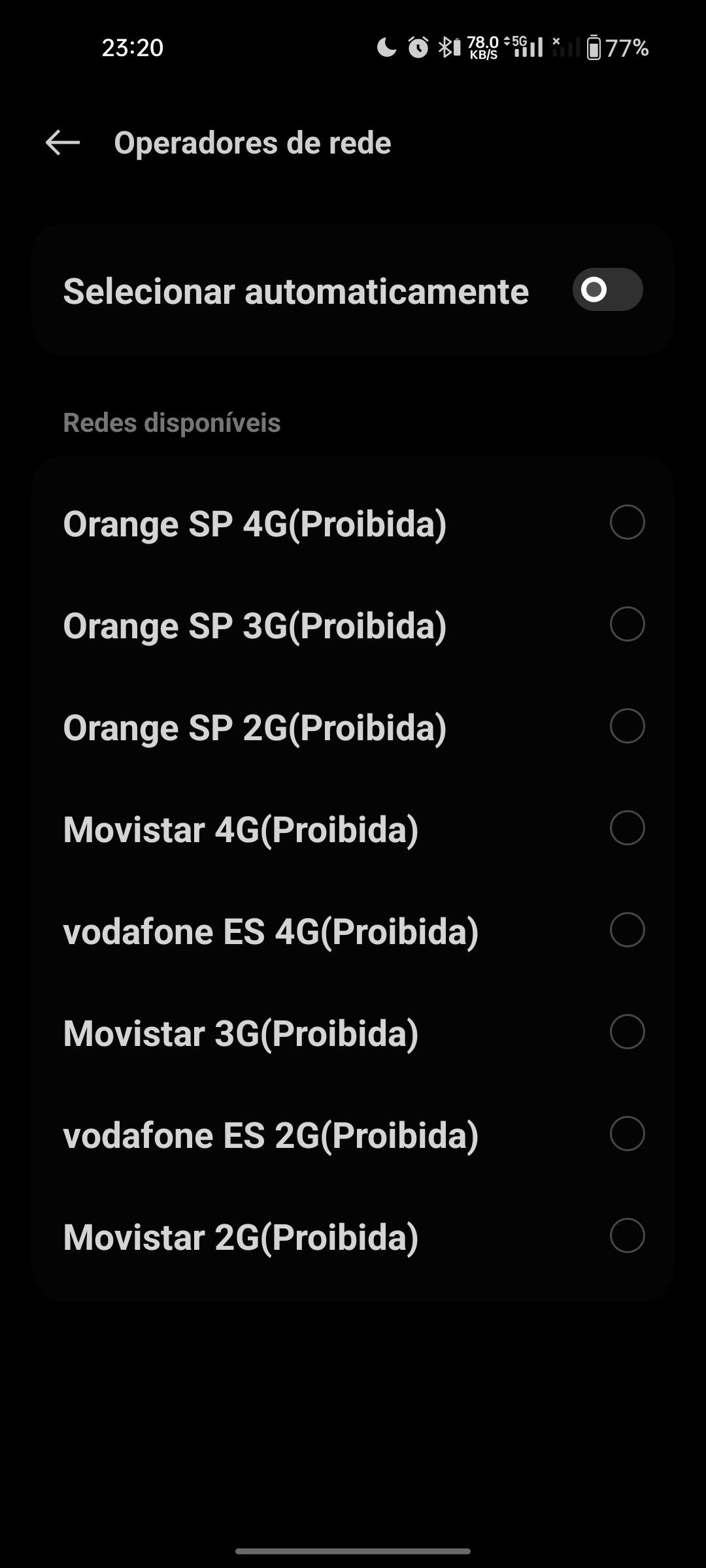Choose Orange SP 3G network
706x1568 pixels.
[353, 625]
